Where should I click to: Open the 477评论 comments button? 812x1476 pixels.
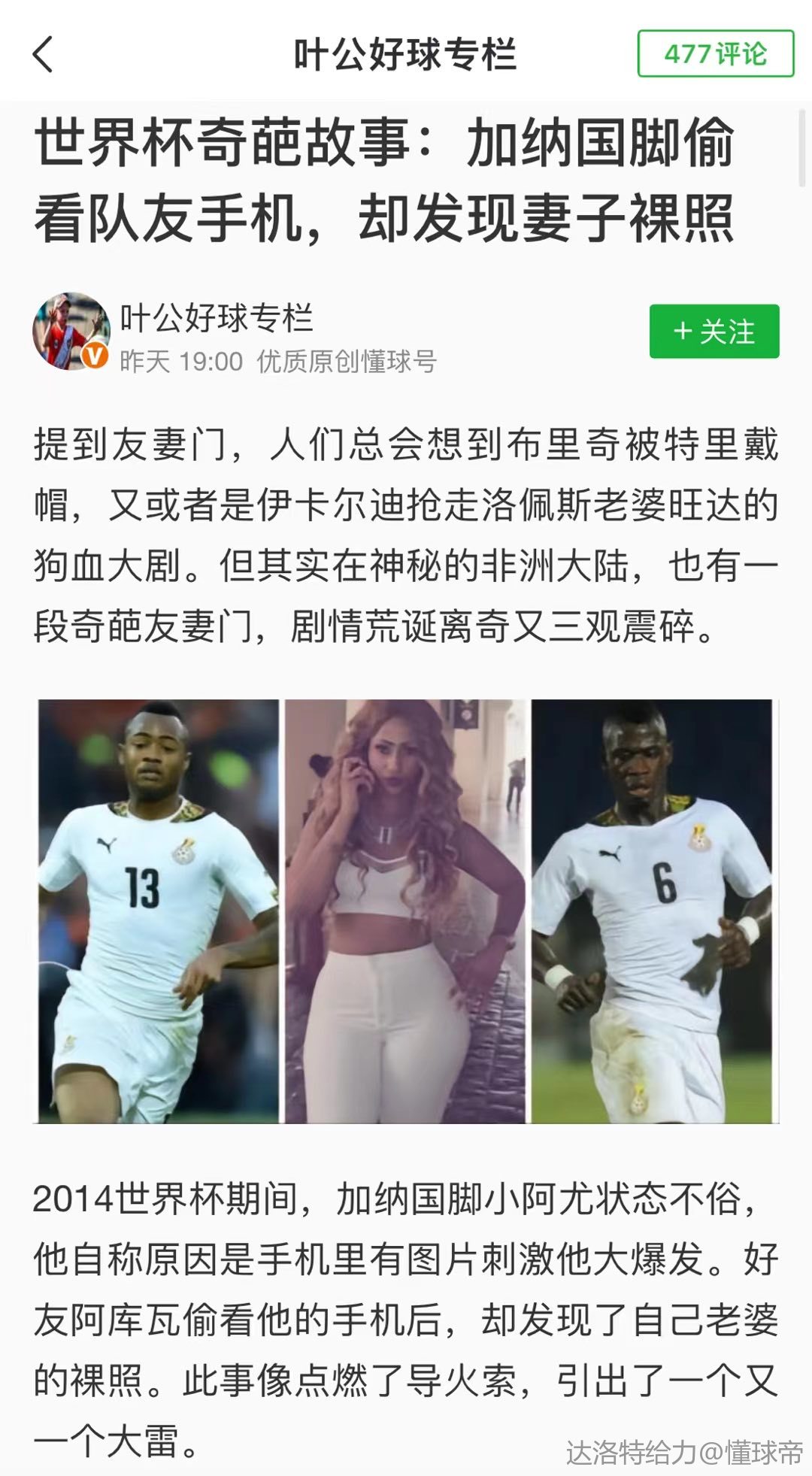(x=715, y=54)
